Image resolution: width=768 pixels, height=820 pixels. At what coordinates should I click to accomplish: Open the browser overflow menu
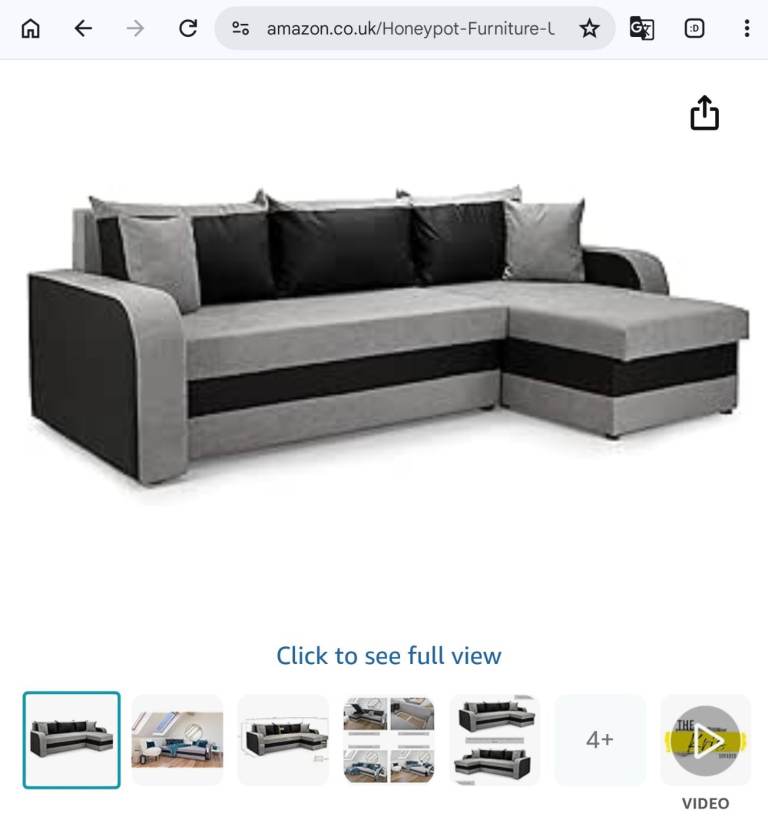[x=746, y=28]
